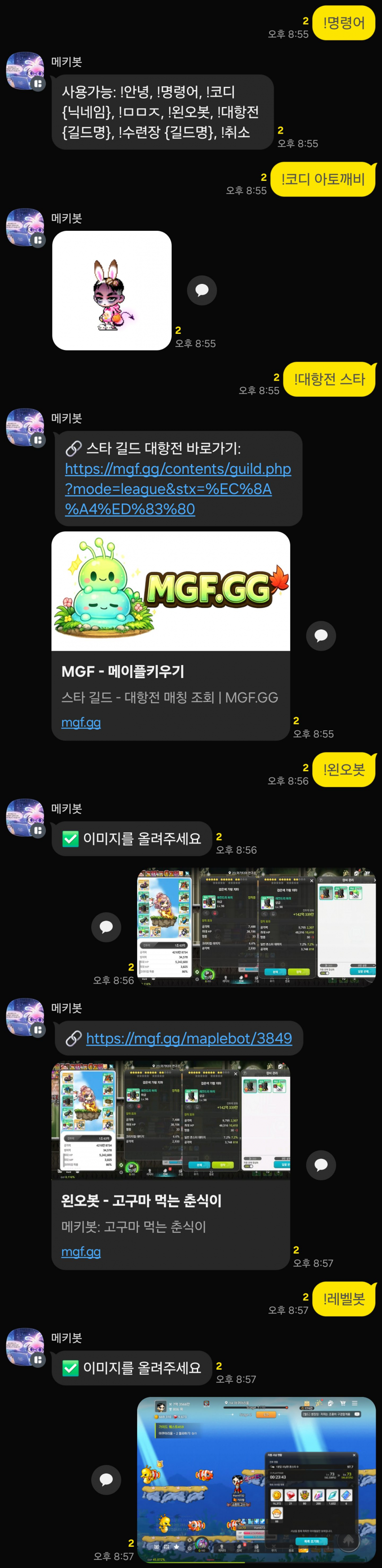The width and height of the screenshot is (382, 1568).
Task: Tap speech bubble beside MGF.GG preview card
Action: click(x=321, y=635)
